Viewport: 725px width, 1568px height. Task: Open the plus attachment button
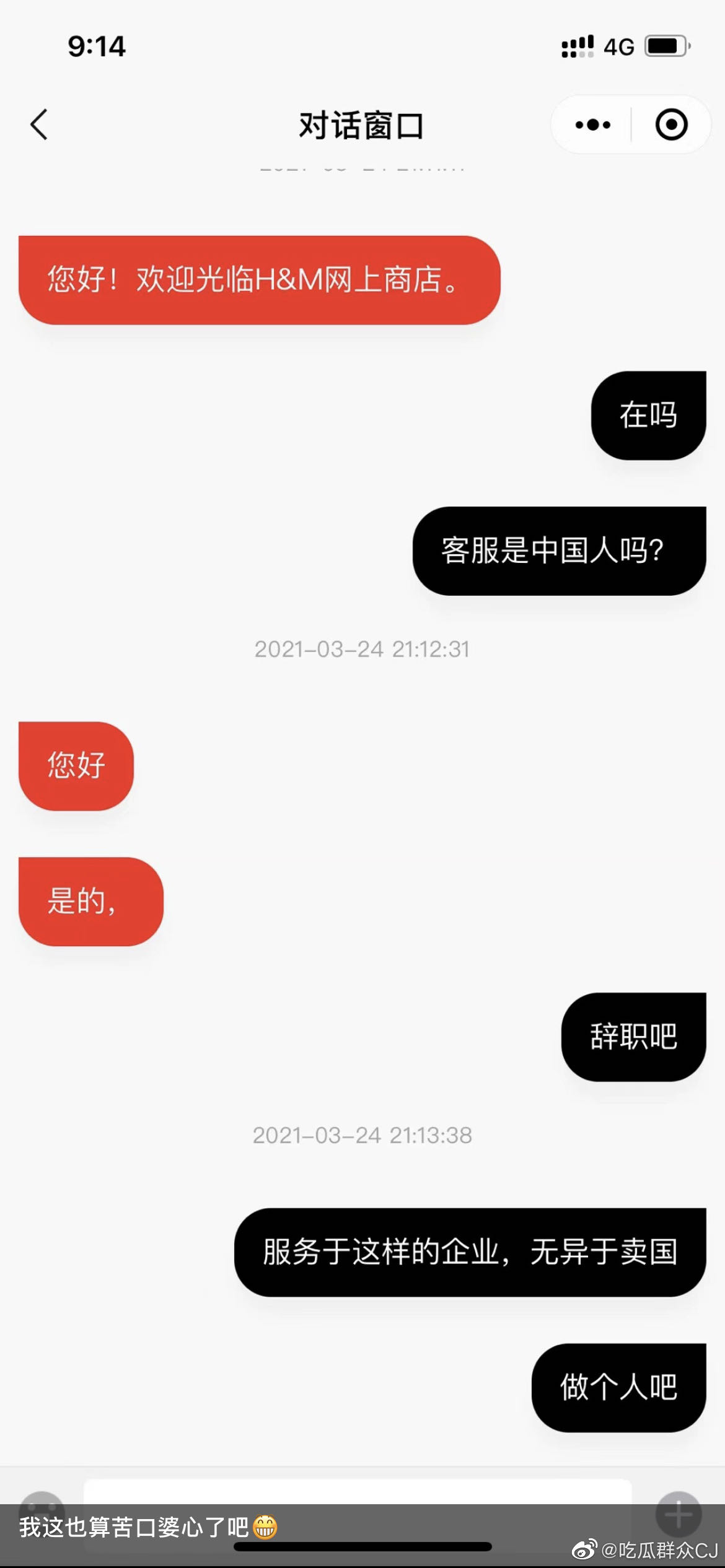point(679,1514)
